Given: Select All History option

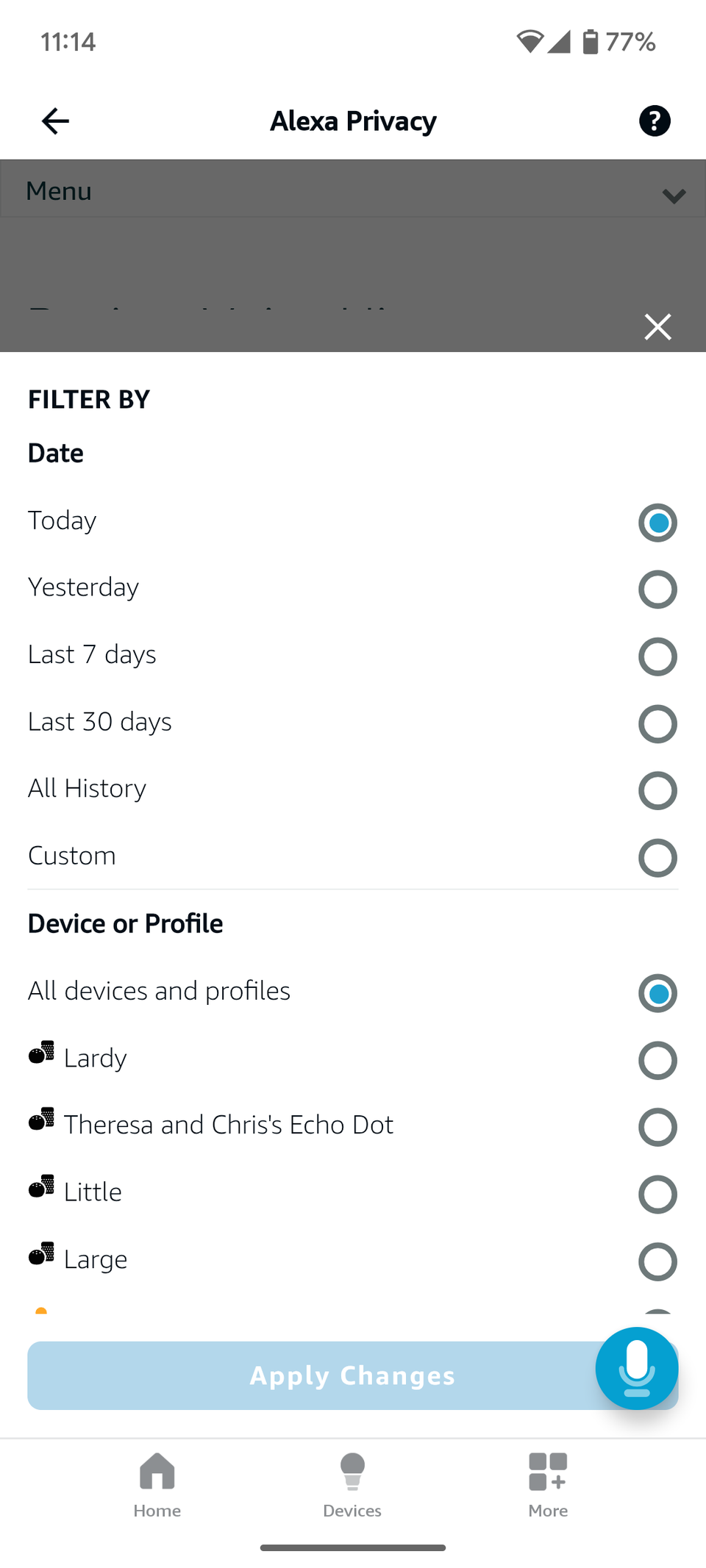Looking at the screenshot, I should 657,791.
